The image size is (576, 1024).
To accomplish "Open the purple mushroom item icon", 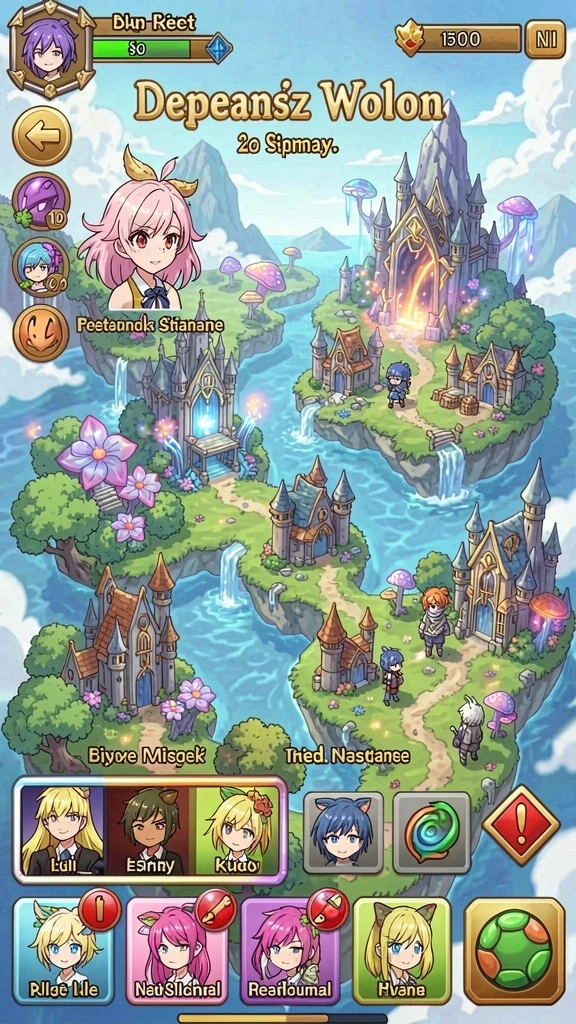I will (x=40, y=202).
